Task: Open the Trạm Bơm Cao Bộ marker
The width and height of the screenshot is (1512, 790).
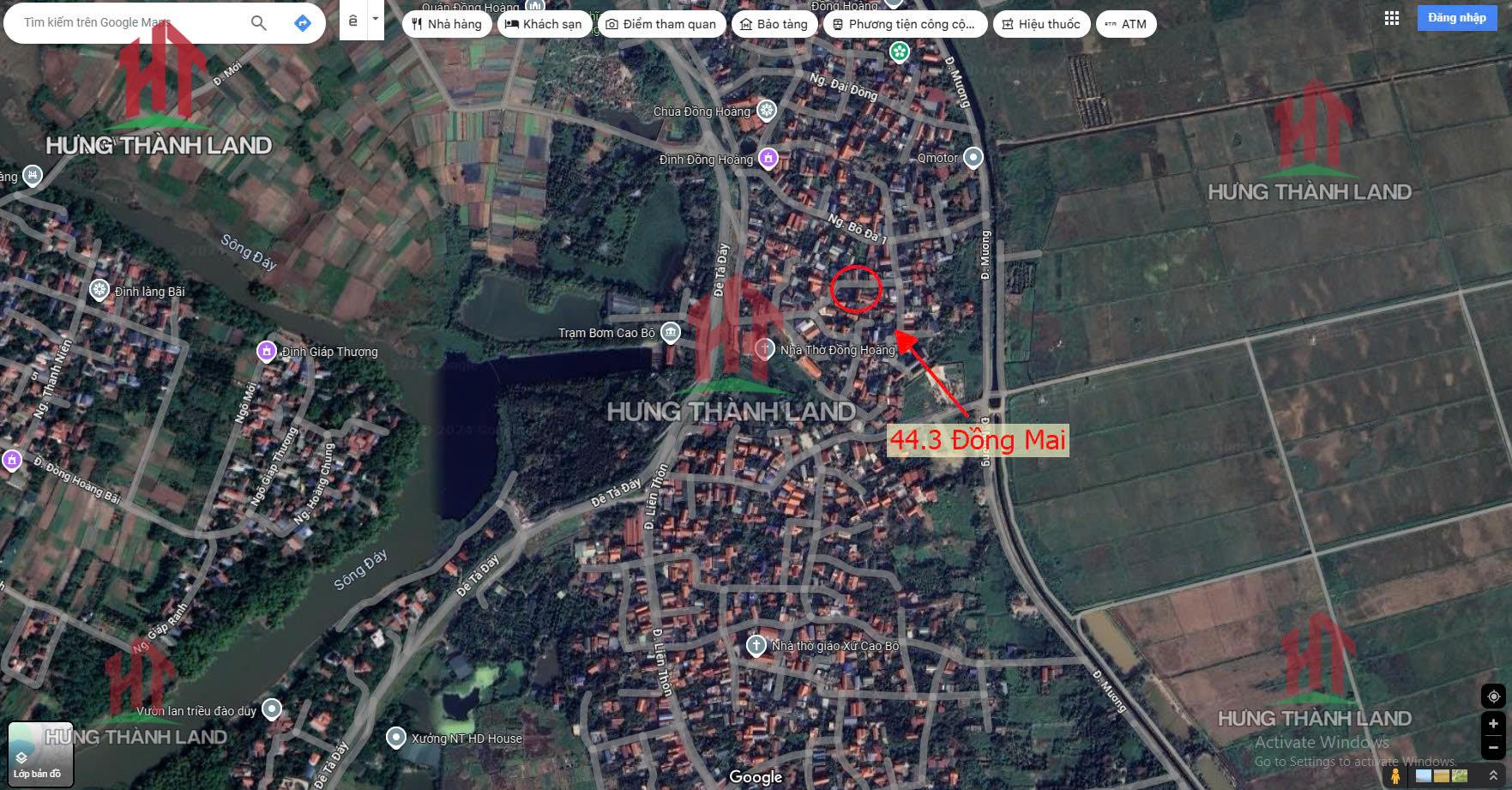Action: pos(671,333)
